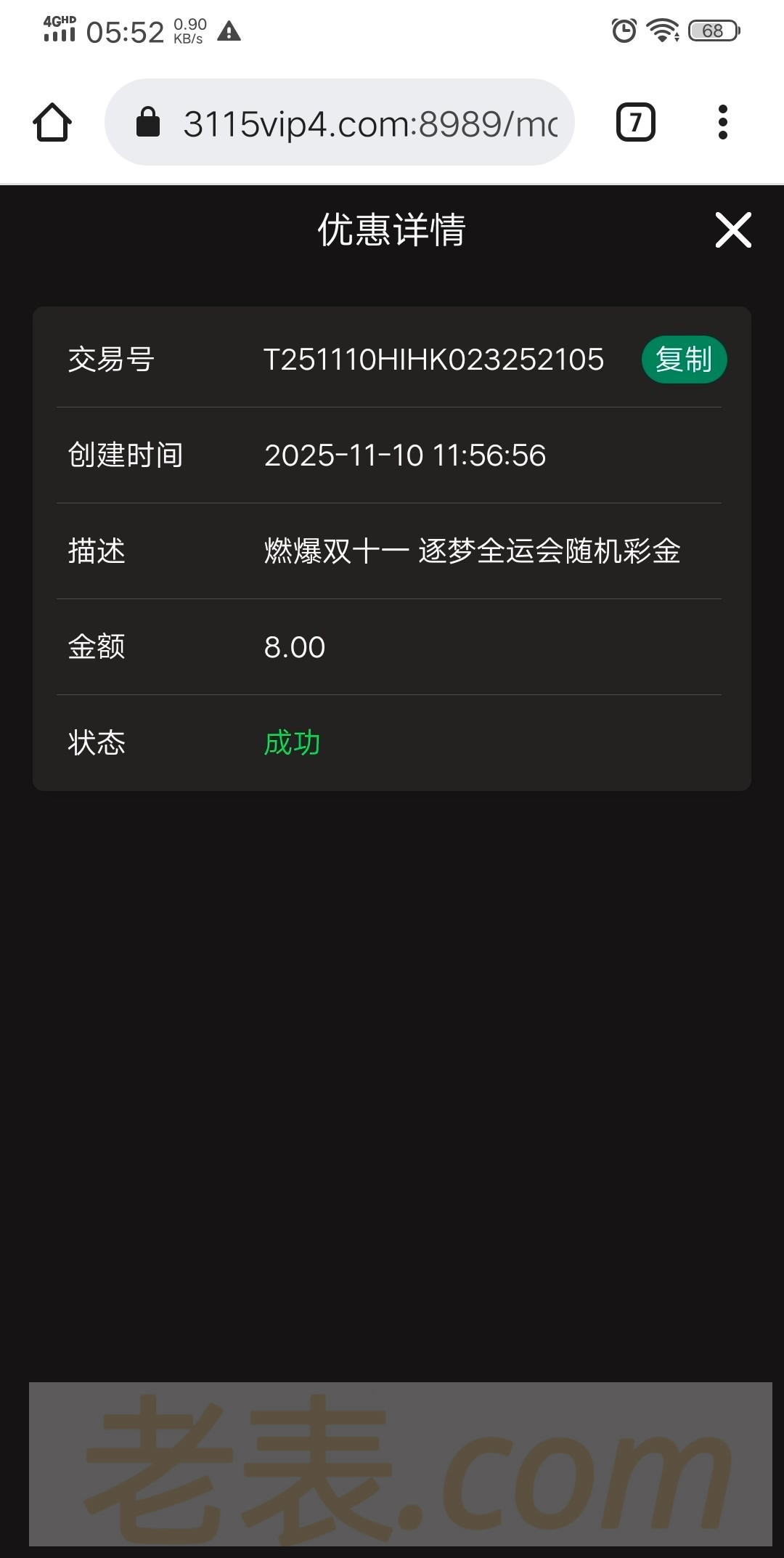The image size is (784, 1558).
Task: Open the tab switcher showing 7 tabs
Action: coord(636,122)
